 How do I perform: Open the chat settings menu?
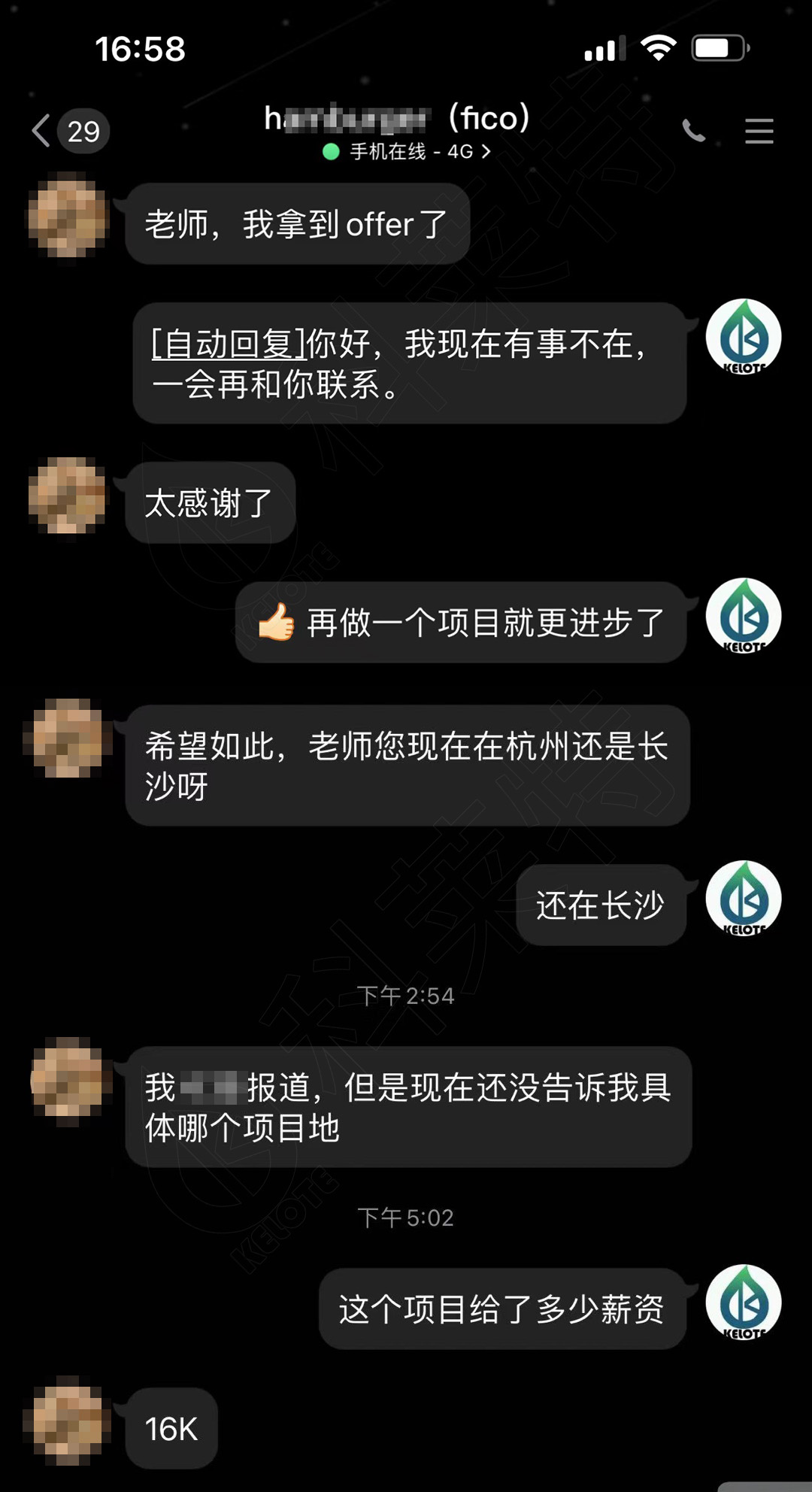[759, 132]
